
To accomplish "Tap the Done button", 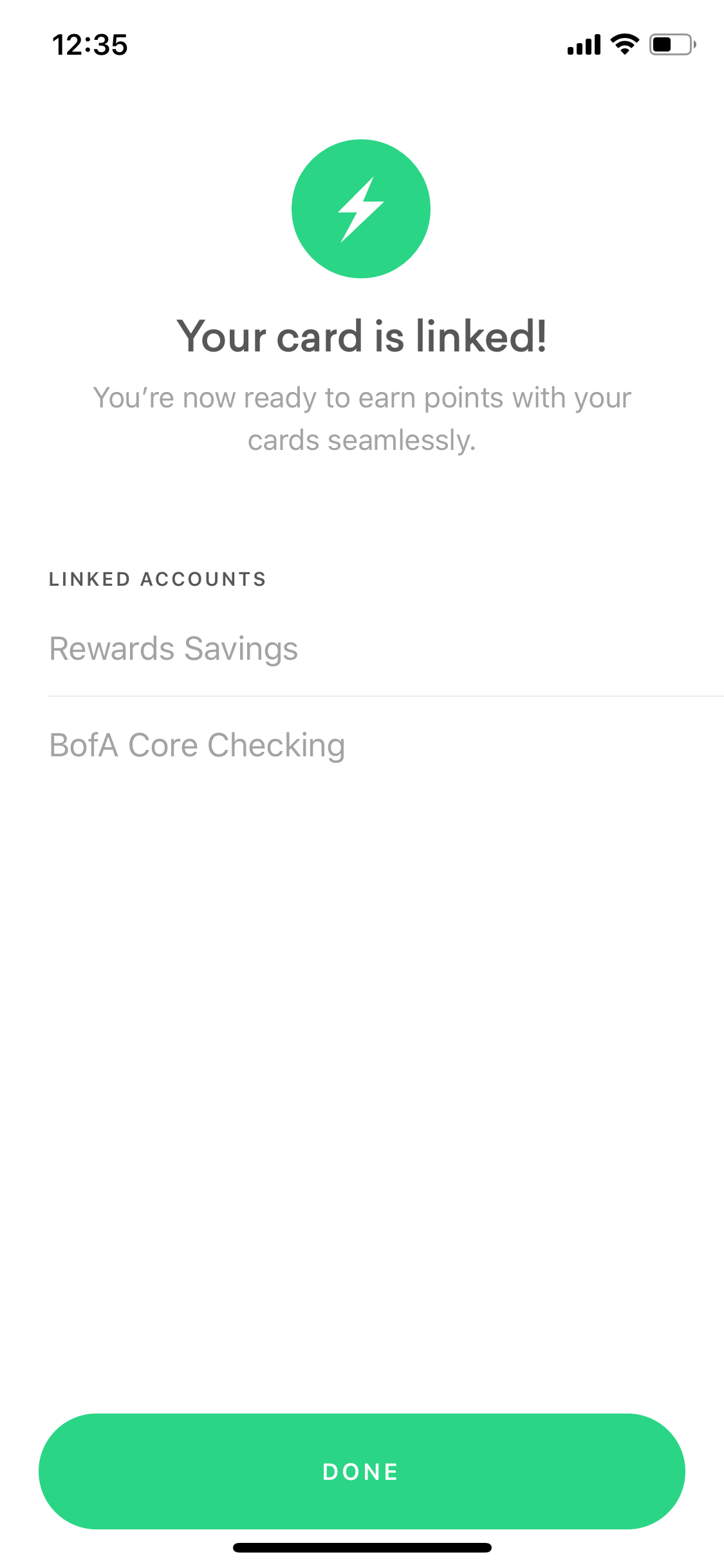I will (362, 1471).
